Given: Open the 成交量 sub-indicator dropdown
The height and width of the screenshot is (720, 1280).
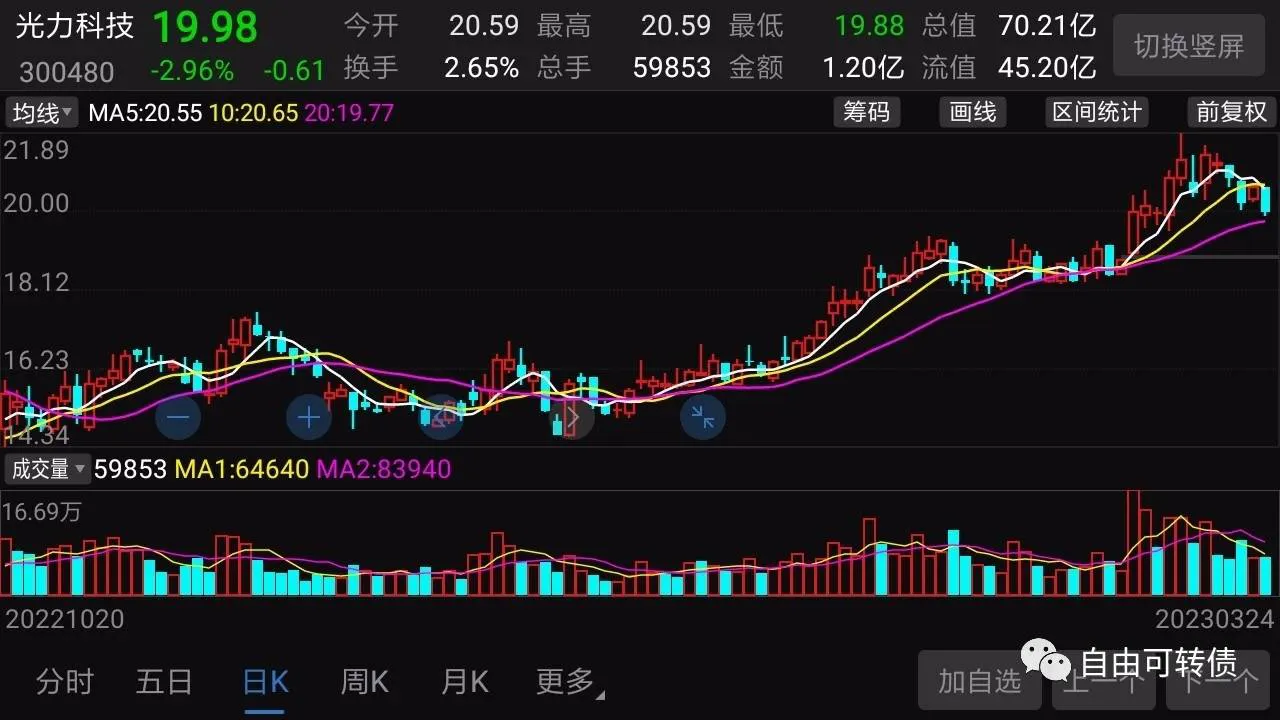Looking at the screenshot, I should click(x=46, y=468).
